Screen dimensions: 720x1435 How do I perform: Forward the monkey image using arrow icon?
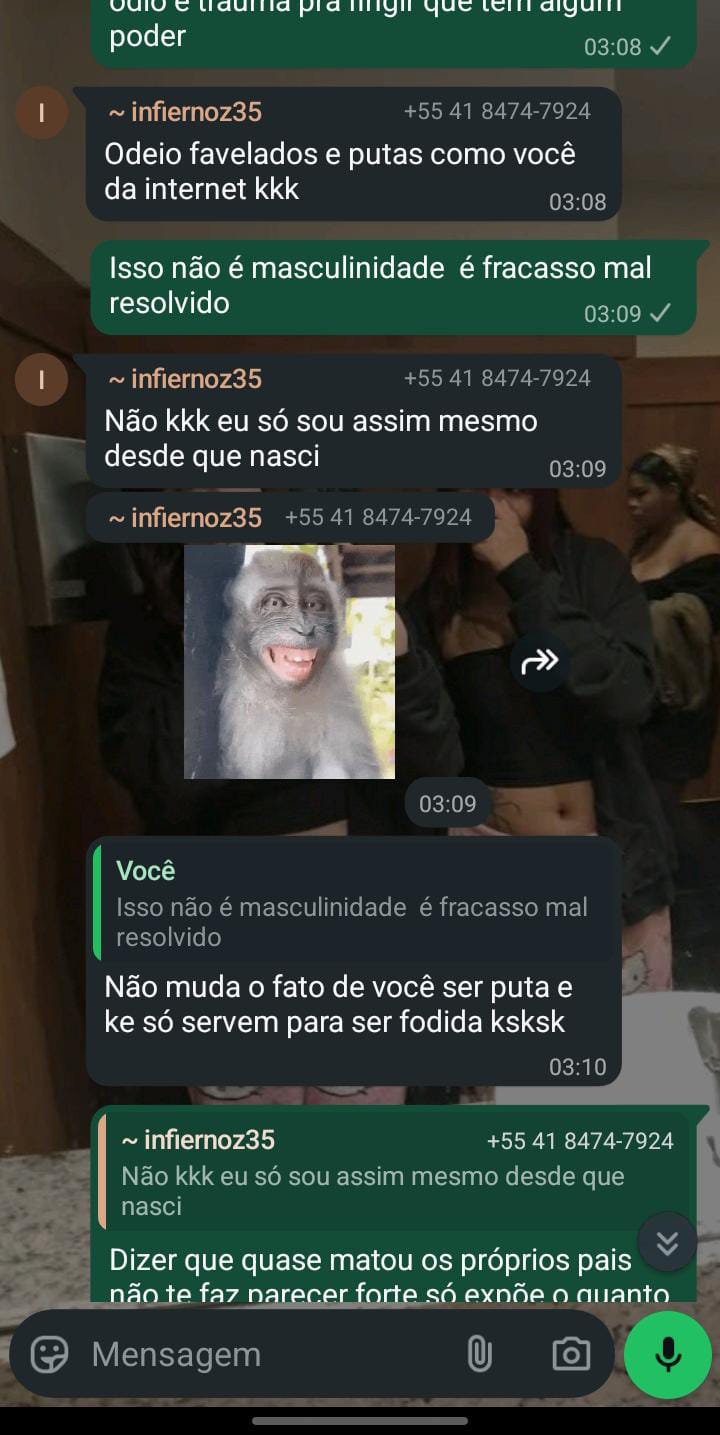pos(540,661)
